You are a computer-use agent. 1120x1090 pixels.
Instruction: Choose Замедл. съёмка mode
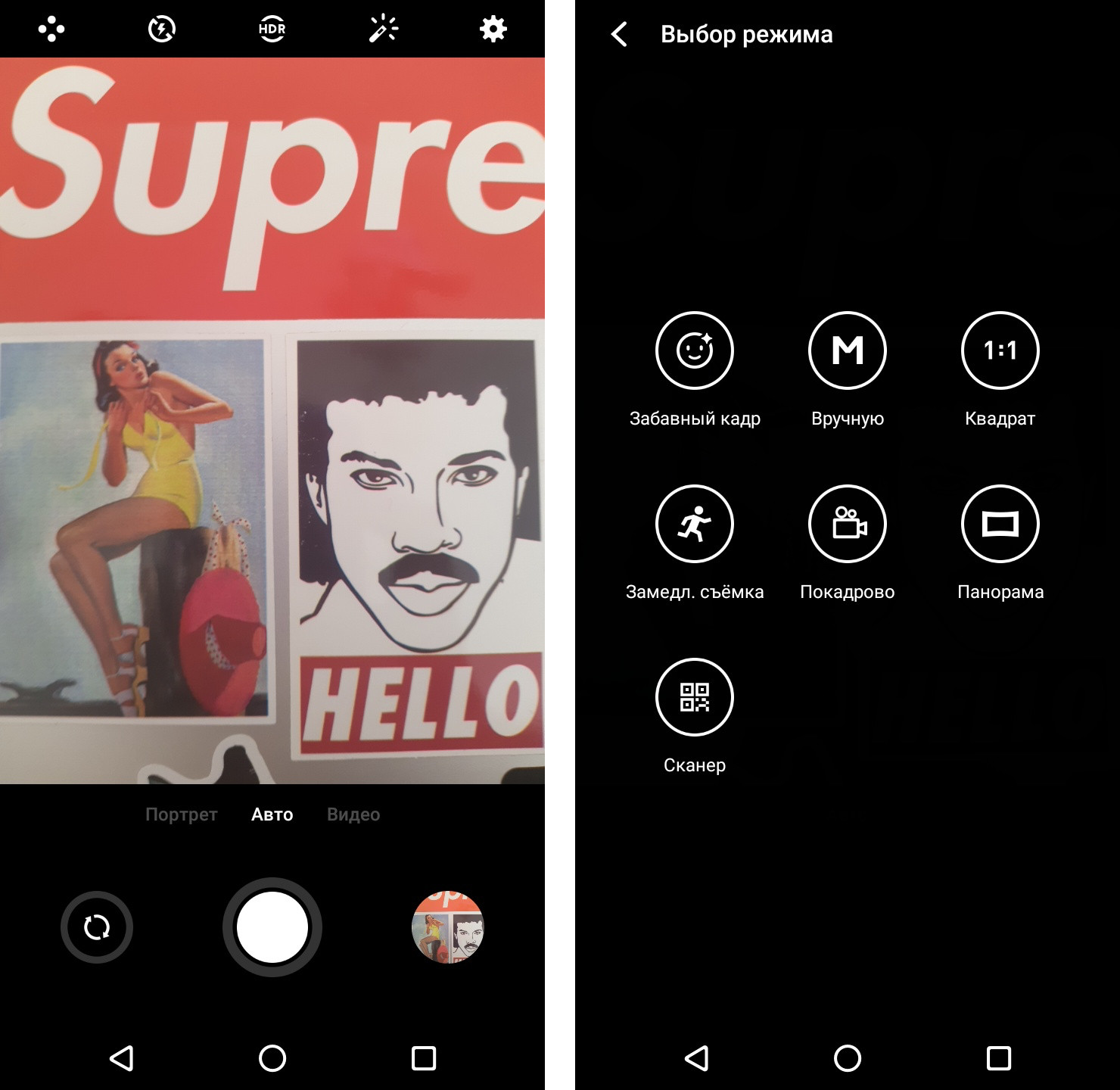click(x=694, y=524)
